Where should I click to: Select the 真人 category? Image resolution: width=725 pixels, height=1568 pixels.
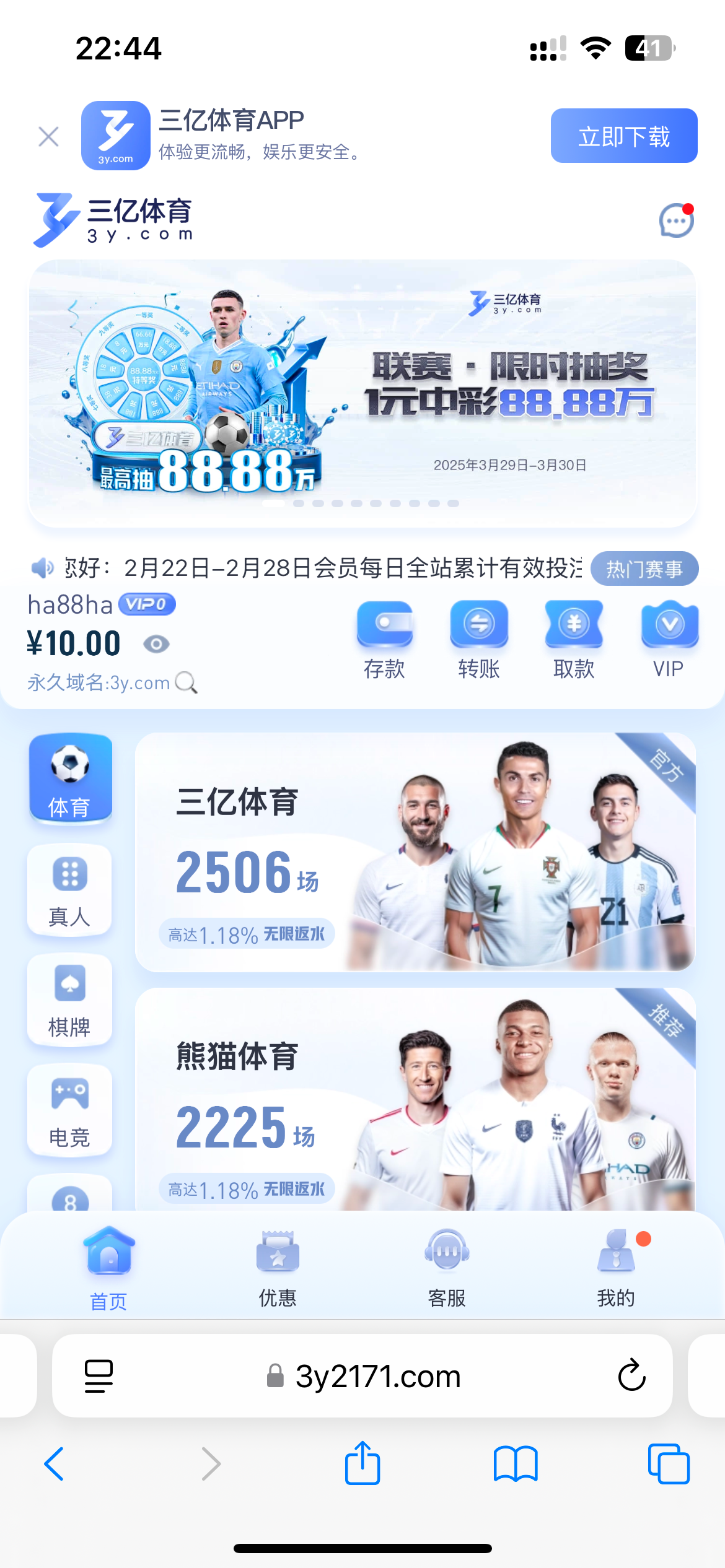click(70, 889)
